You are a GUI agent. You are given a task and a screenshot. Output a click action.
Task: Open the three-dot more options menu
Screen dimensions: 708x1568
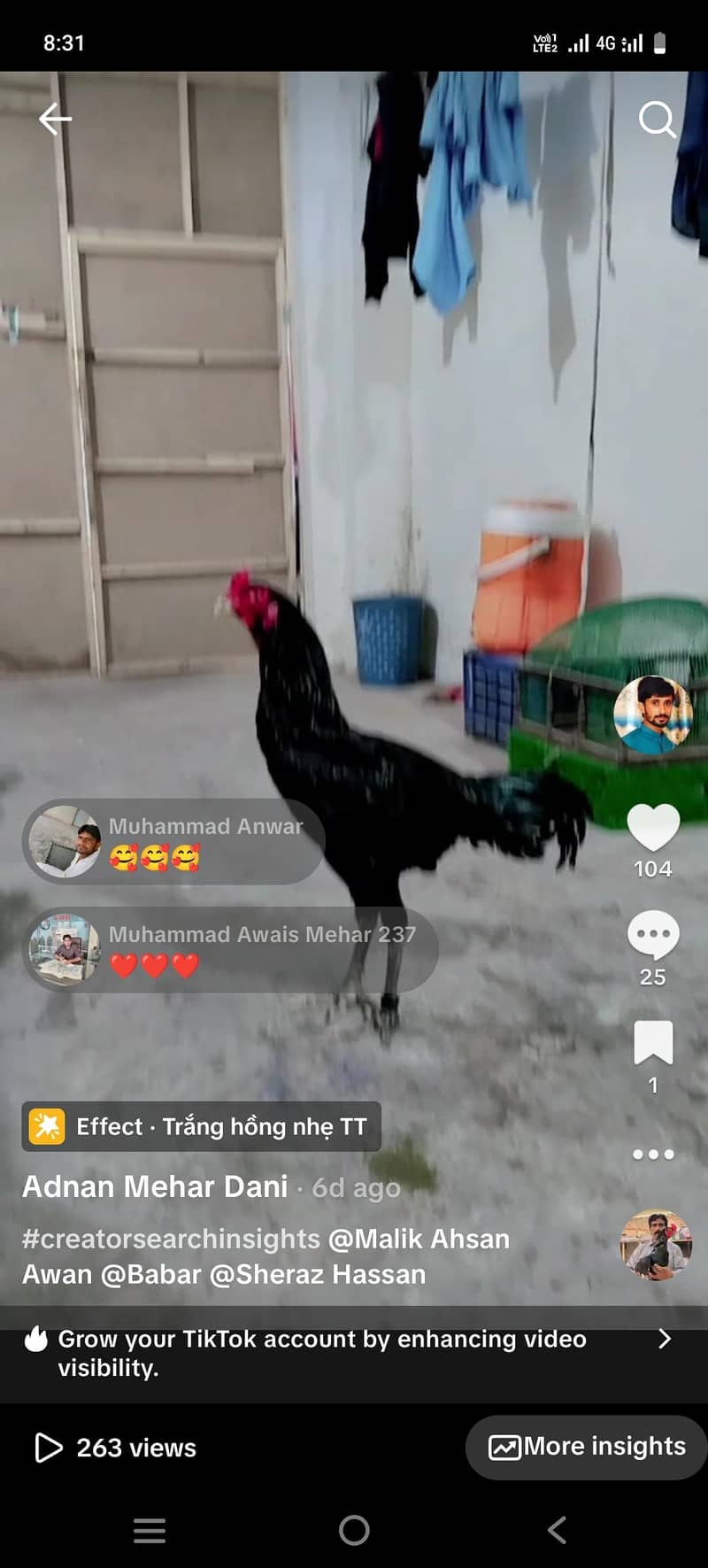point(653,1154)
